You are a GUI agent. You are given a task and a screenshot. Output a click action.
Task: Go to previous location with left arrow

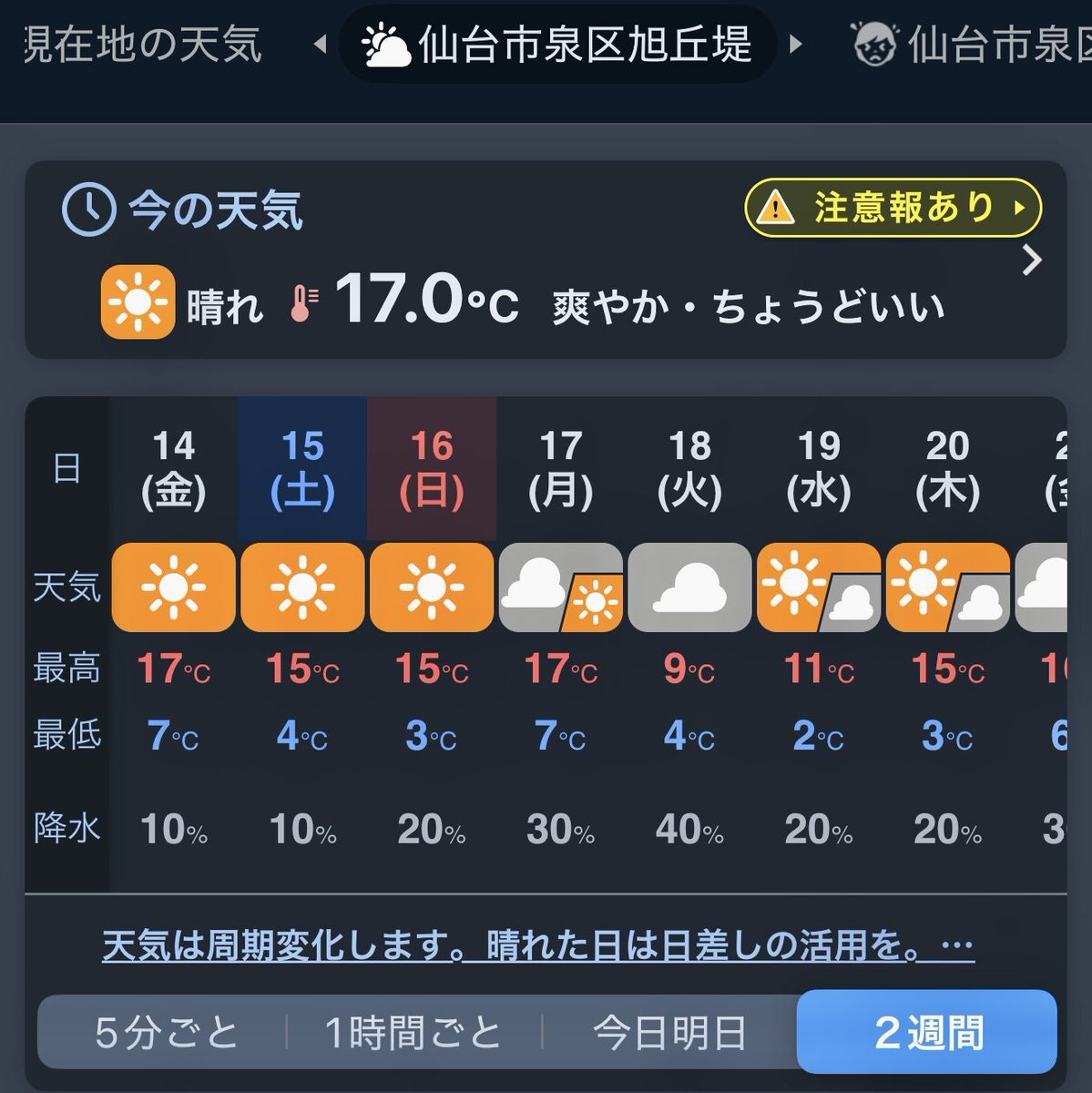pyautogui.click(x=320, y=43)
